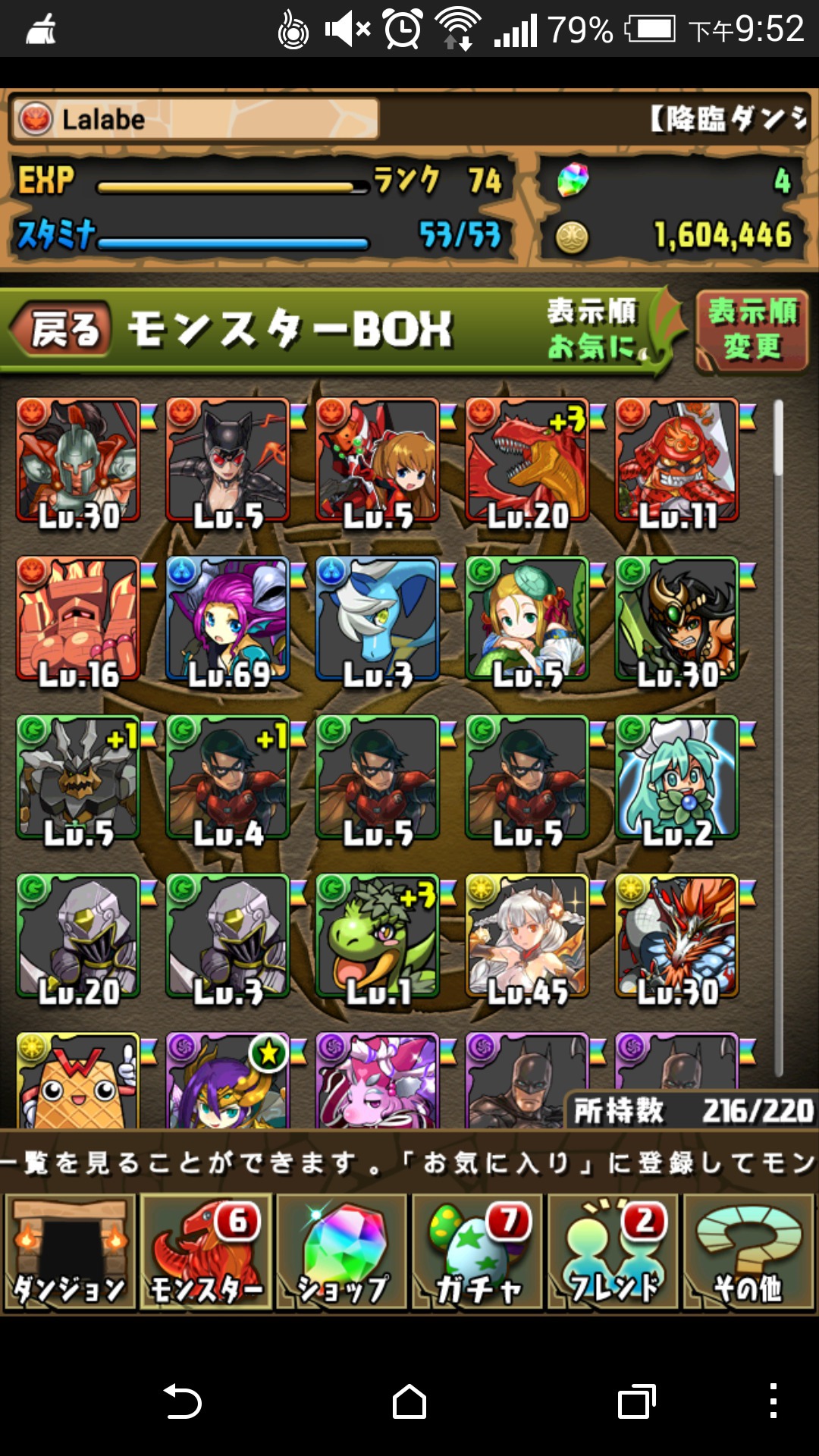
Task: Open the フレンド tab
Action: (x=613, y=1251)
